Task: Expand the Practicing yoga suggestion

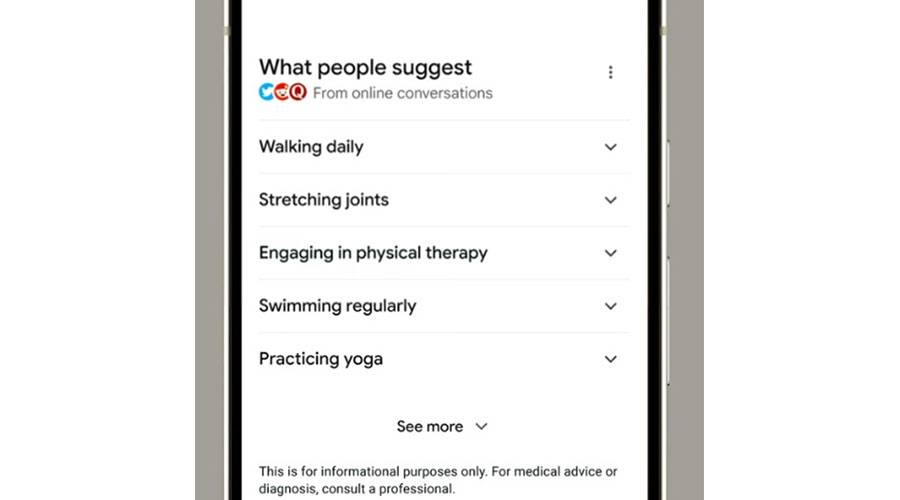Action: [611, 359]
